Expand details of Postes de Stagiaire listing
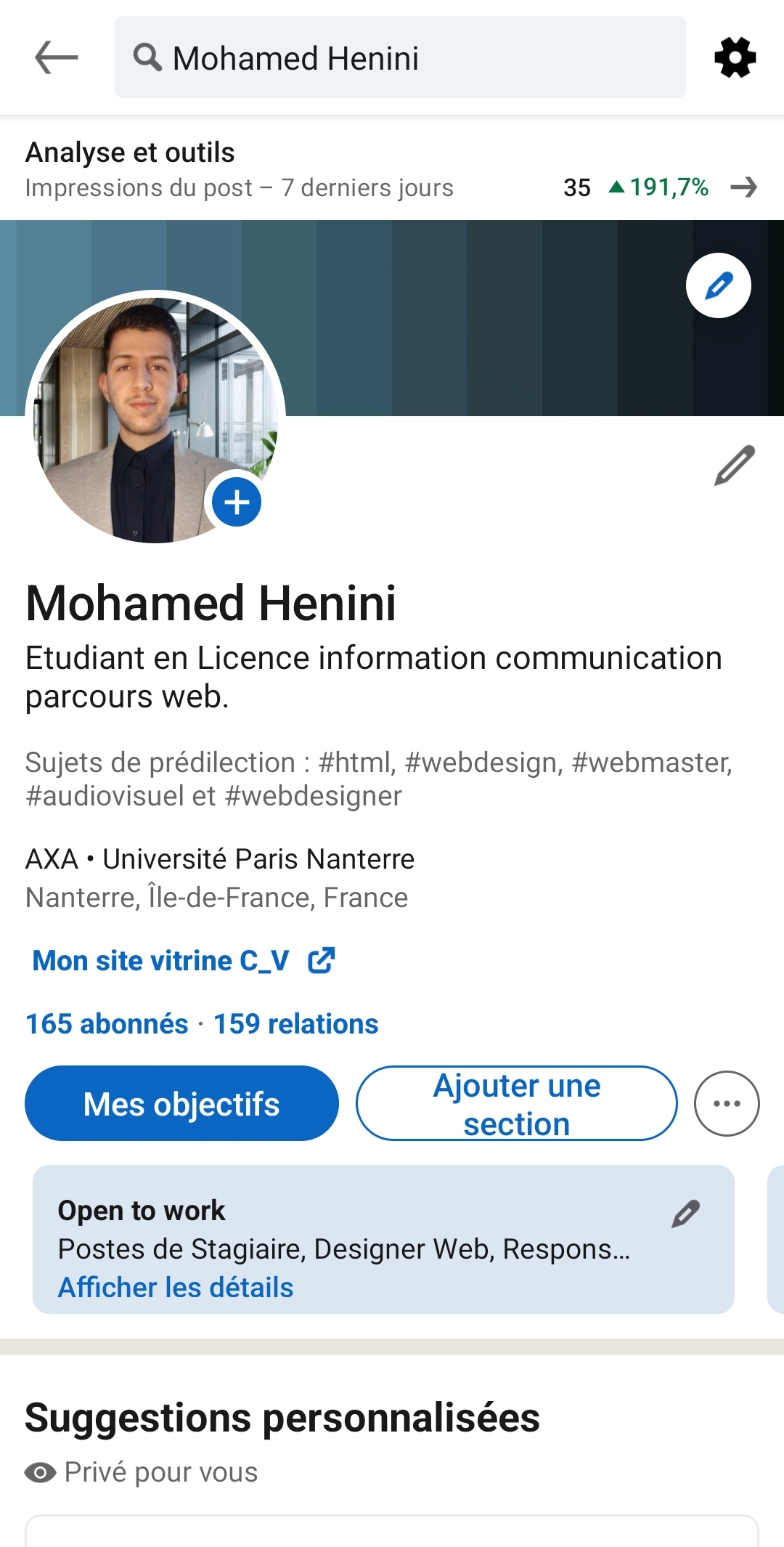Viewport: 784px width, 1547px height. tap(343, 1248)
